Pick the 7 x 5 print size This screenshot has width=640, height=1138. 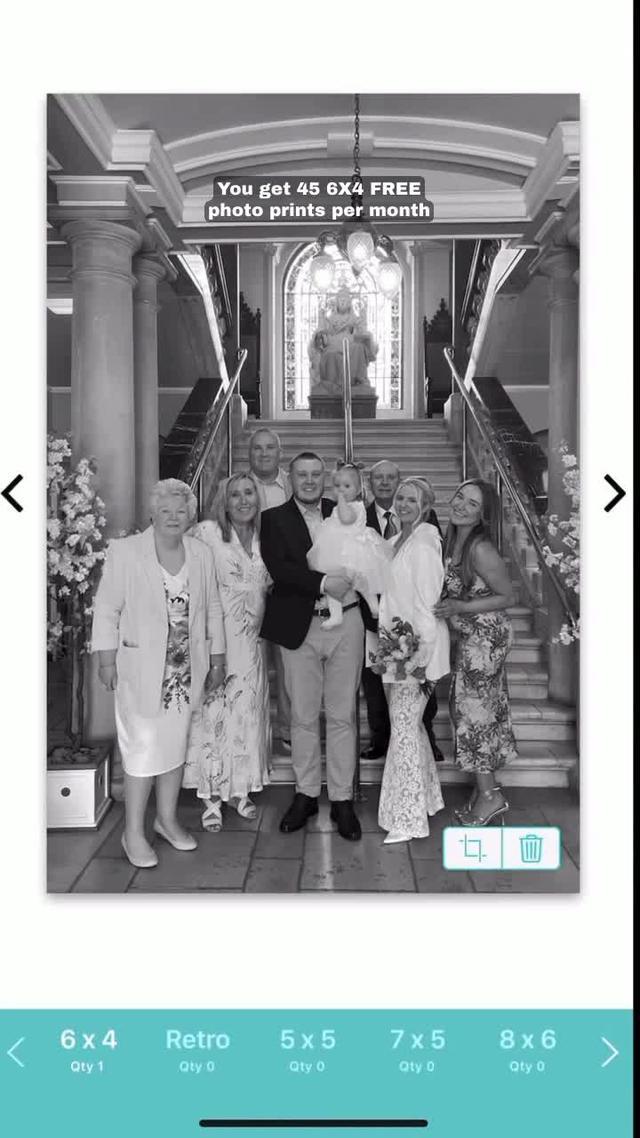coord(417,1049)
